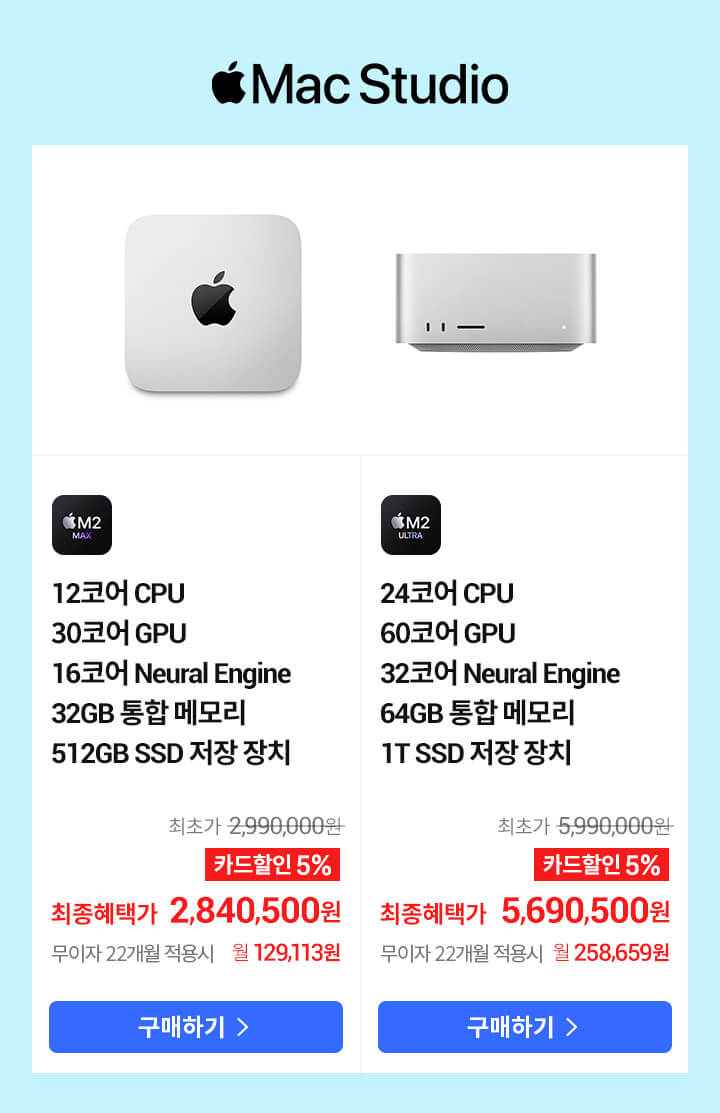Image resolution: width=720 pixels, height=1113 pixels.
Task: Click the Apple symbol on the M2 MAX badge
Action: pyautogui.click(x=68, y=518)
